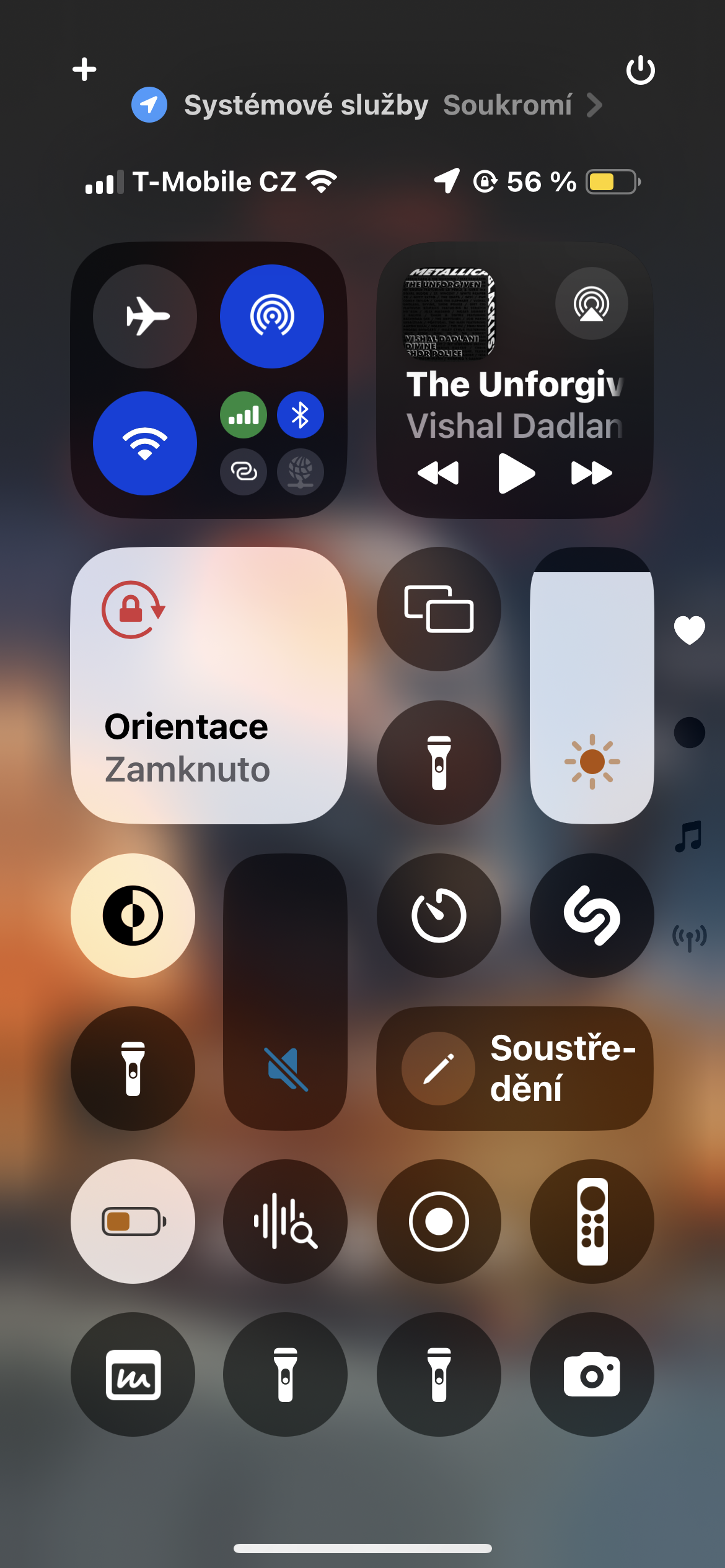Tap the power button icon

(640, 70)
